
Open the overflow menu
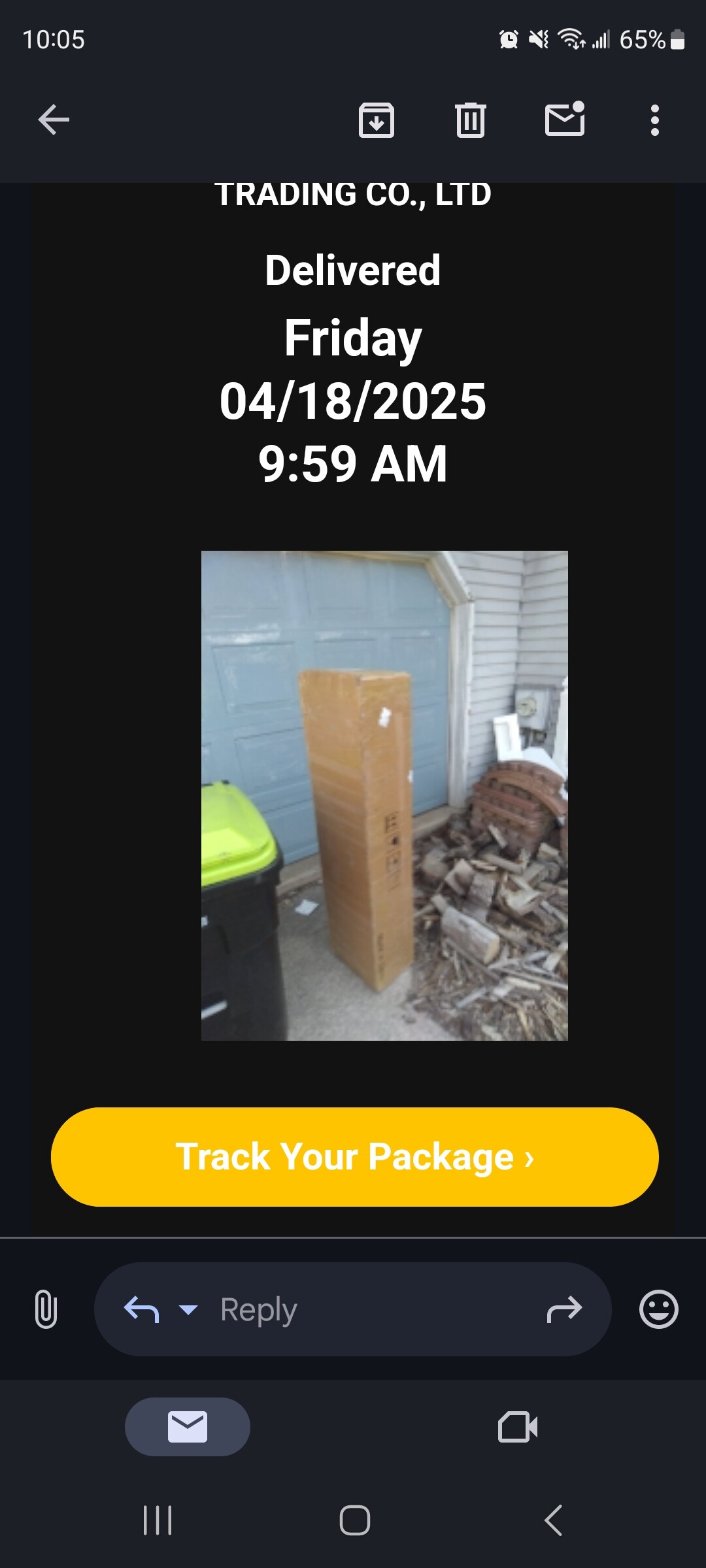pos(655,120)
